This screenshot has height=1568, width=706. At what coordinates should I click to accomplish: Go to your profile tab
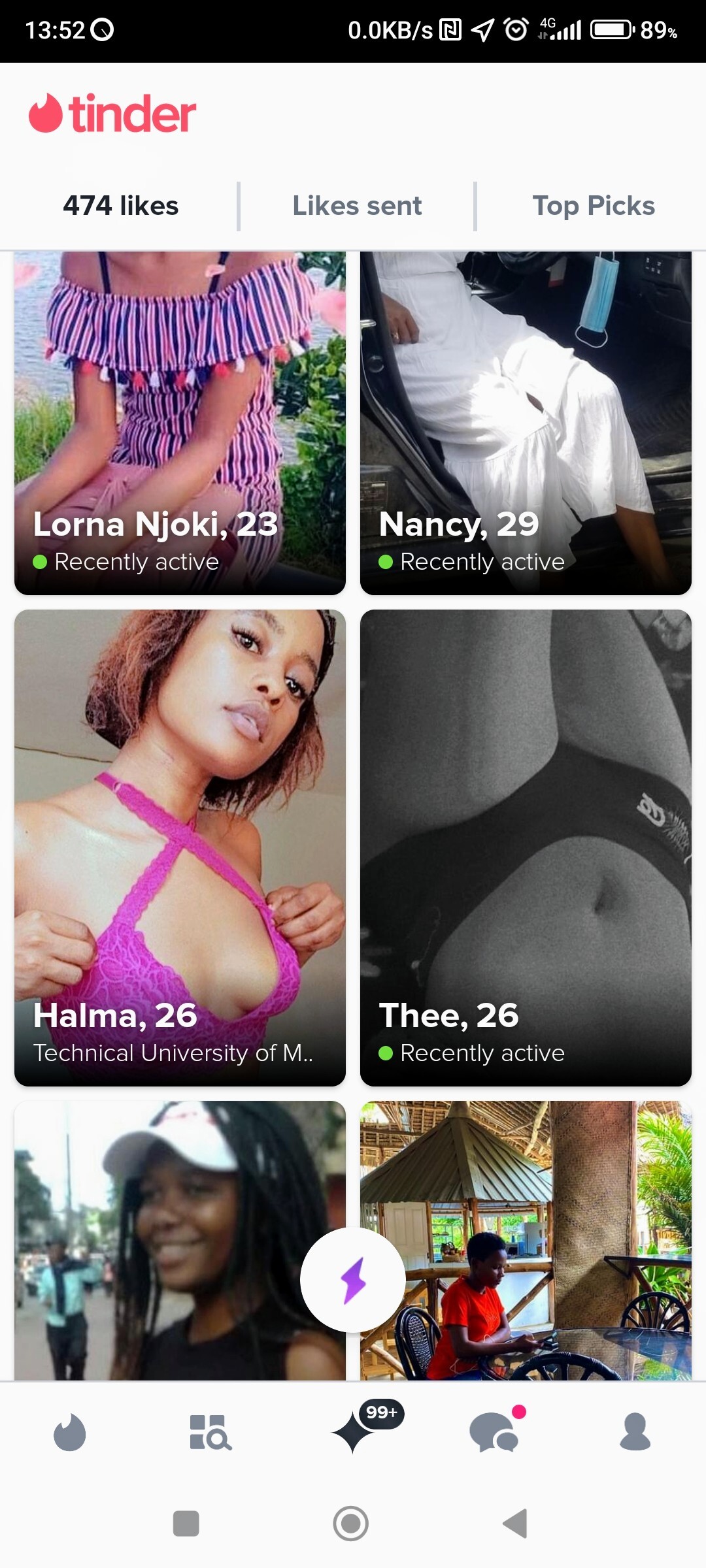click(x=635, y=1432)
